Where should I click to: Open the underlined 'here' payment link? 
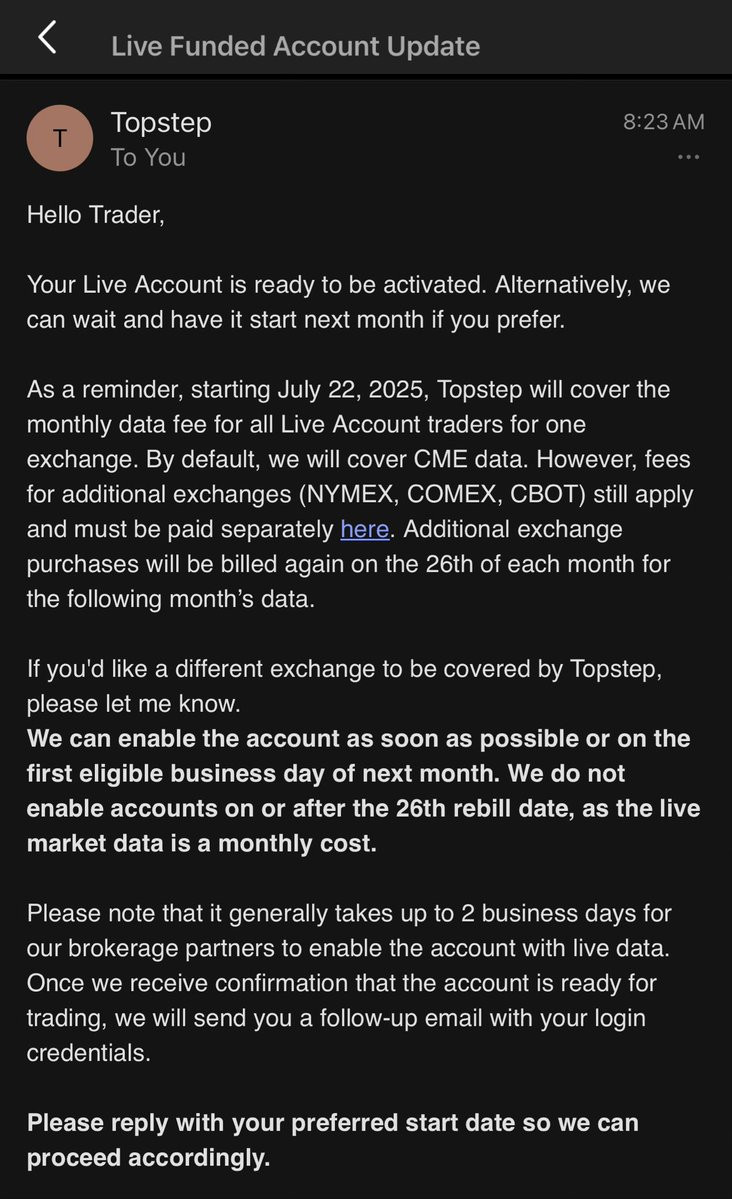pos(364,529)
